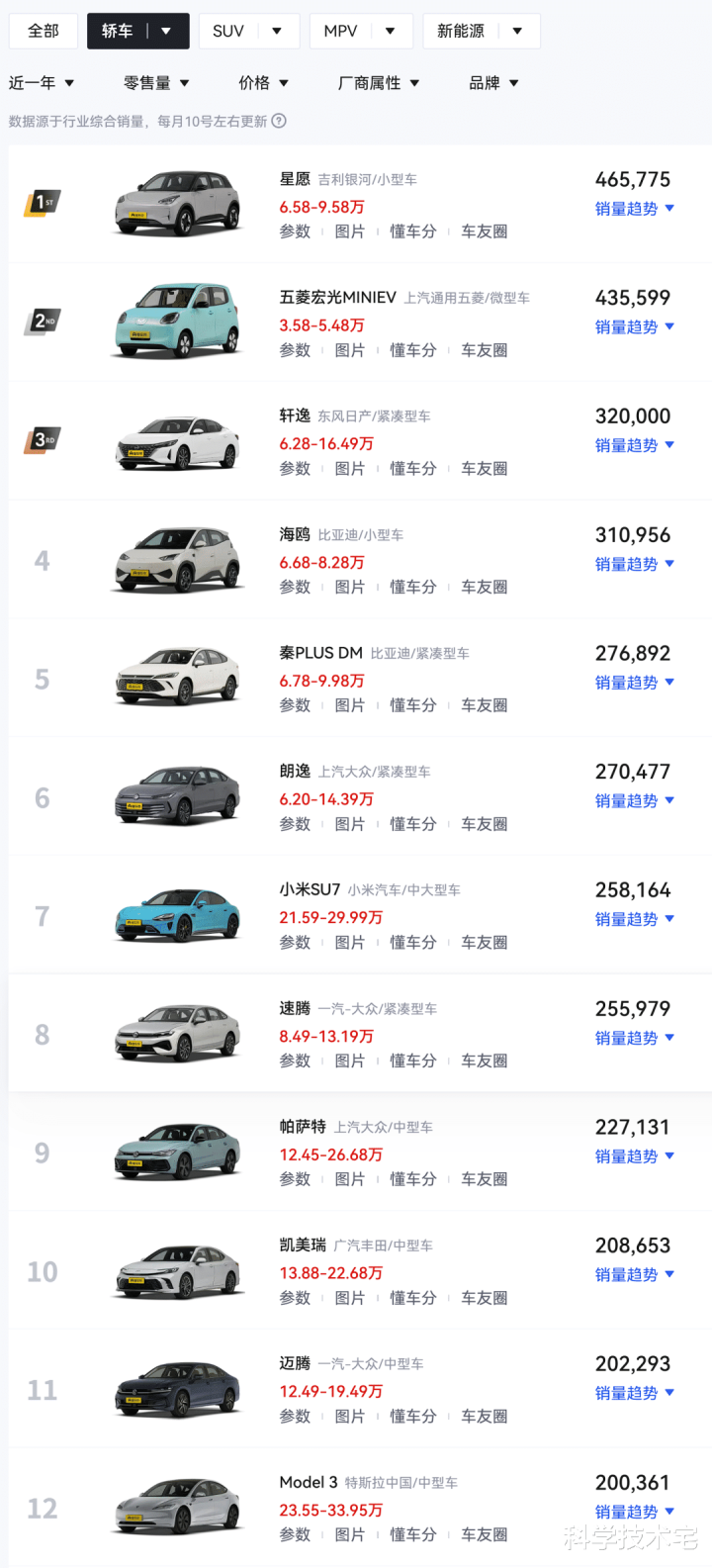Open the 星愿 car entry
This screenshot has width=712, height=1568.
[x=295, y=179]
